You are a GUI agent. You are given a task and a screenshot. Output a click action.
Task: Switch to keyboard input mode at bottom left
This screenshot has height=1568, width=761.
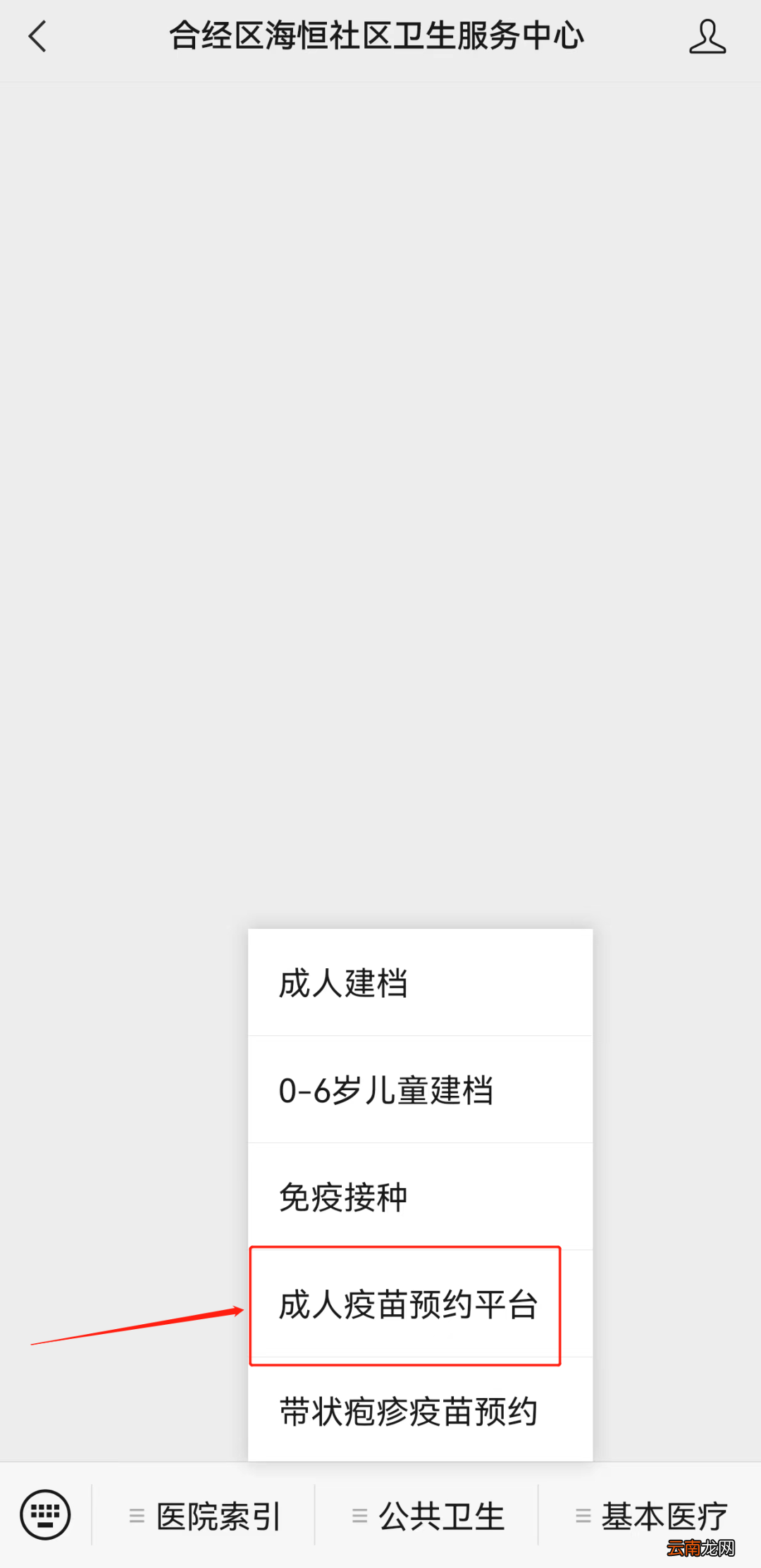(44, 1514)
